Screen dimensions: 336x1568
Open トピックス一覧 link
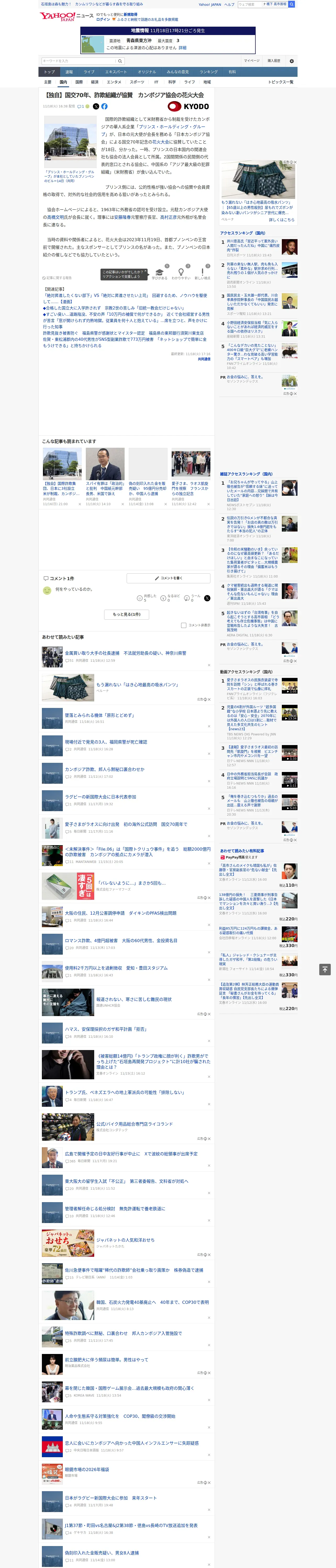tap(281, 82)
